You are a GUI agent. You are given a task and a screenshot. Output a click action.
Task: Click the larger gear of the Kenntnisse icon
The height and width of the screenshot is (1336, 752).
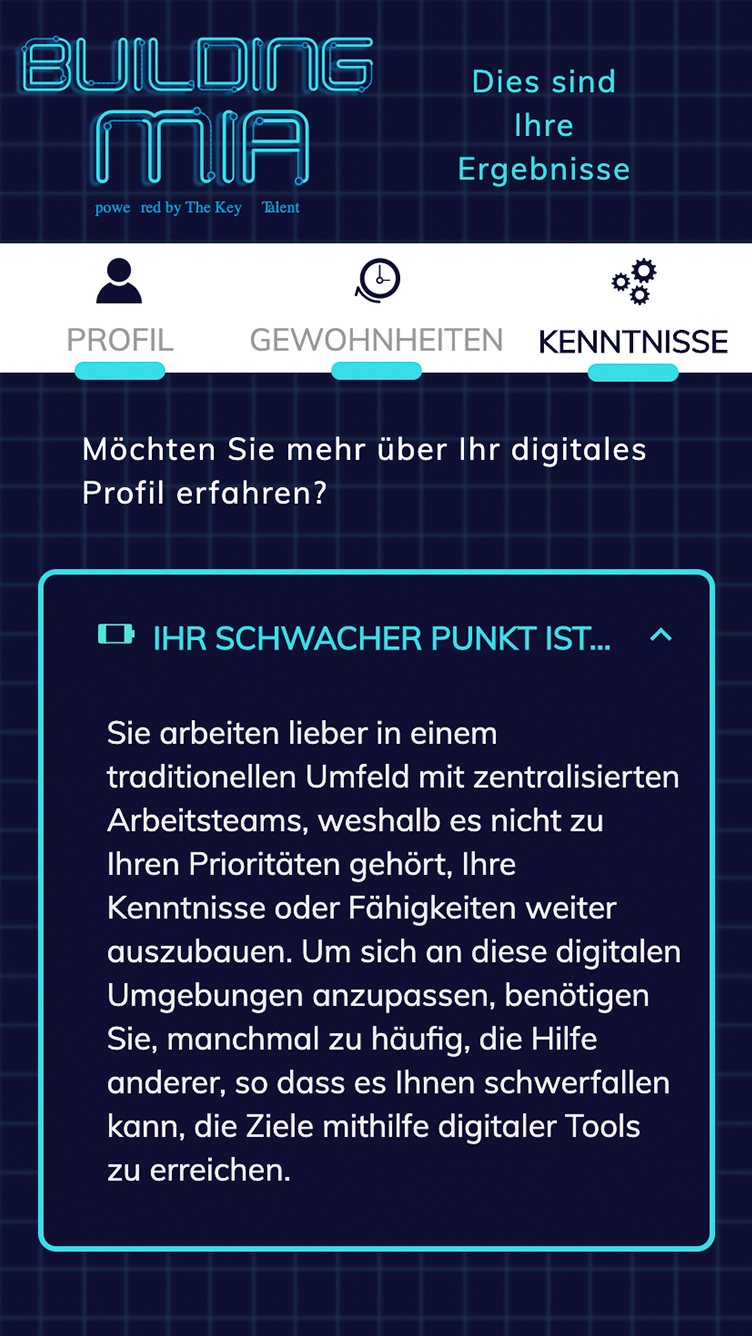pos(643,273)
